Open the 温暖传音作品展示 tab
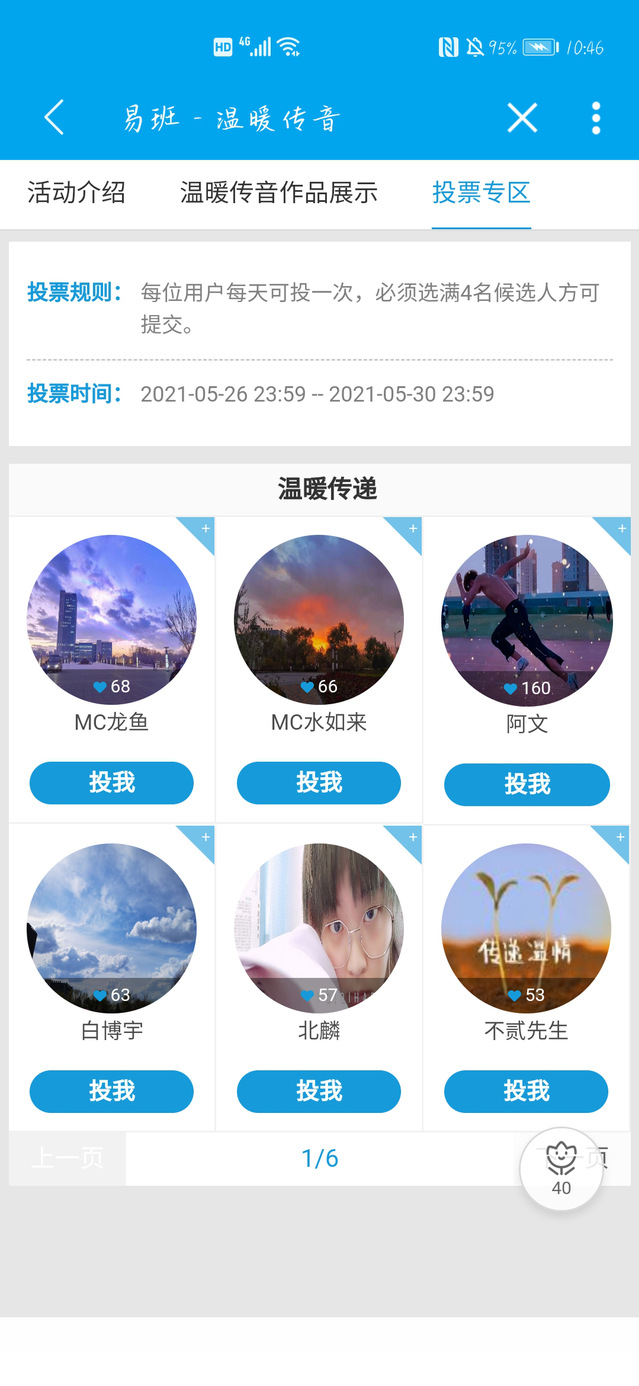 coord(279,193)
